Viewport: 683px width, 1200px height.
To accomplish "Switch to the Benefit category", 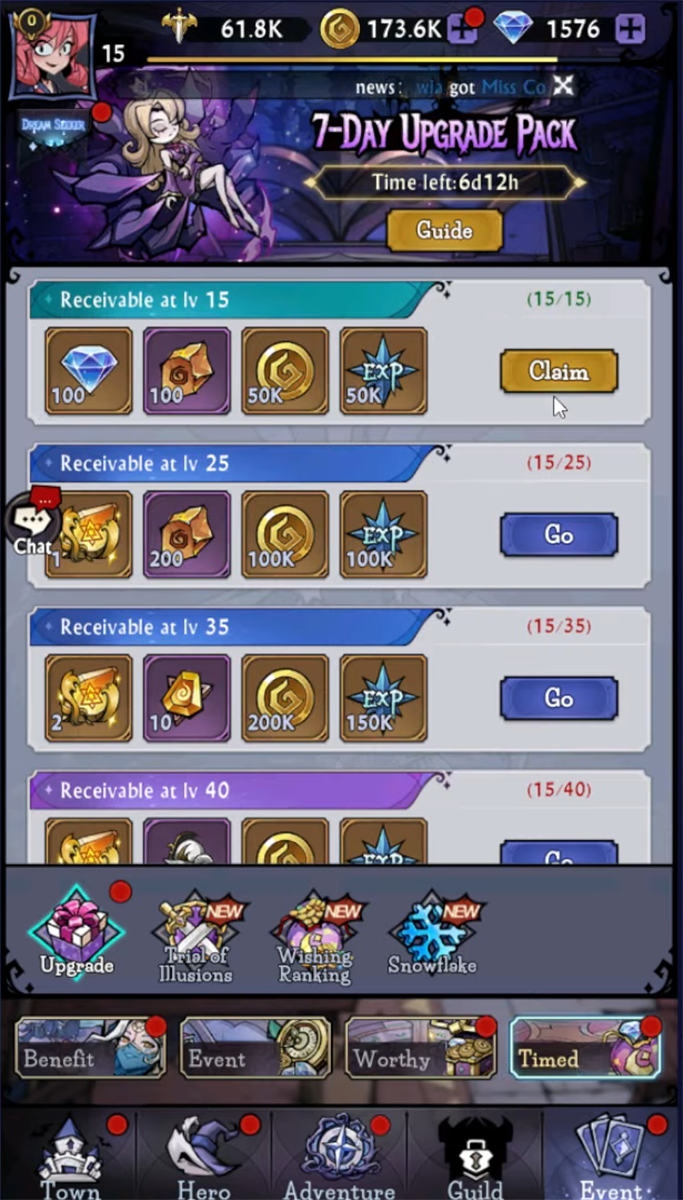I will pyautogui.click(x=89, y=1048).
